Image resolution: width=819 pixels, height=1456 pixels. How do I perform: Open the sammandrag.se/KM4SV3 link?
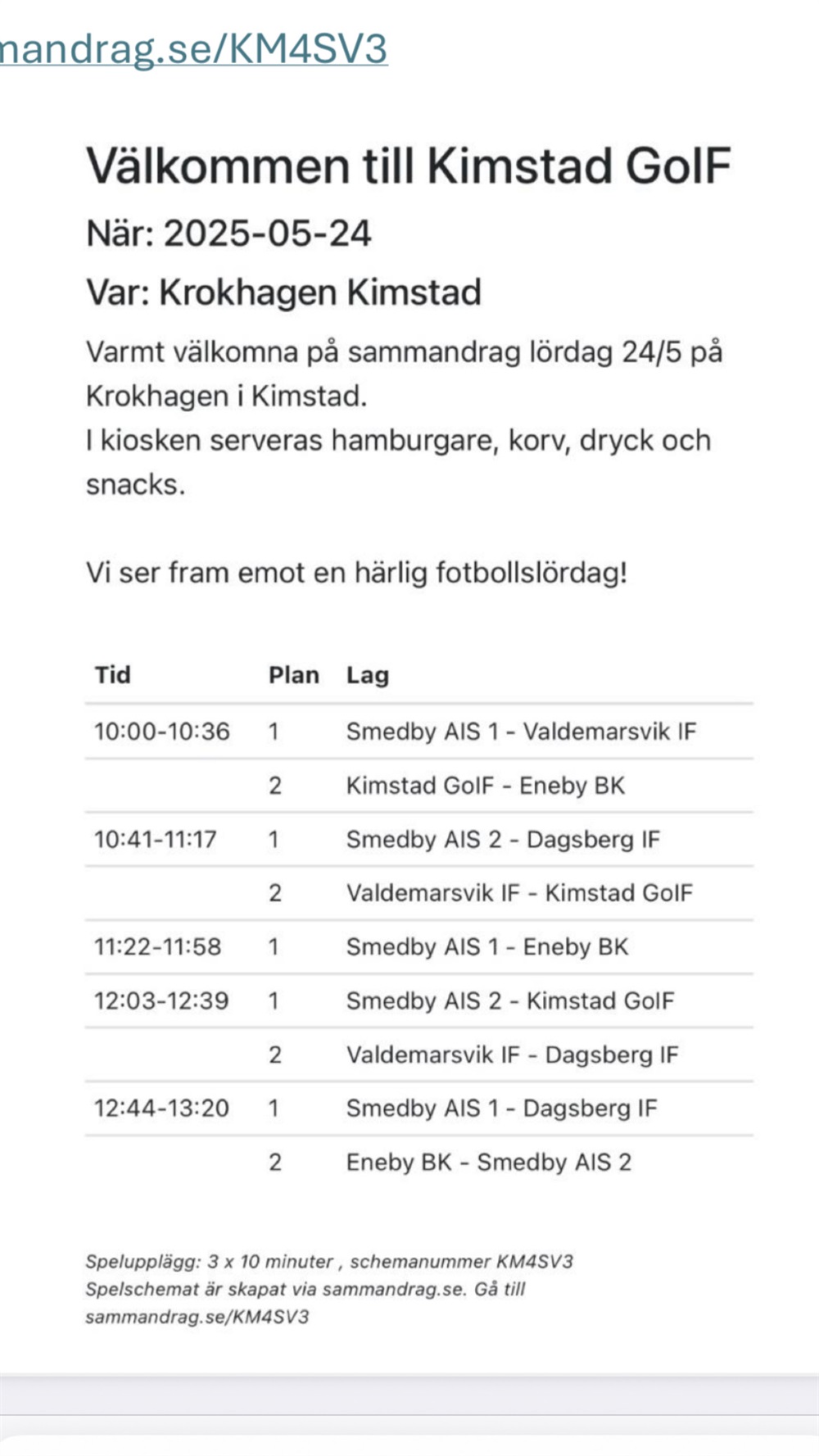pos(193,49)
